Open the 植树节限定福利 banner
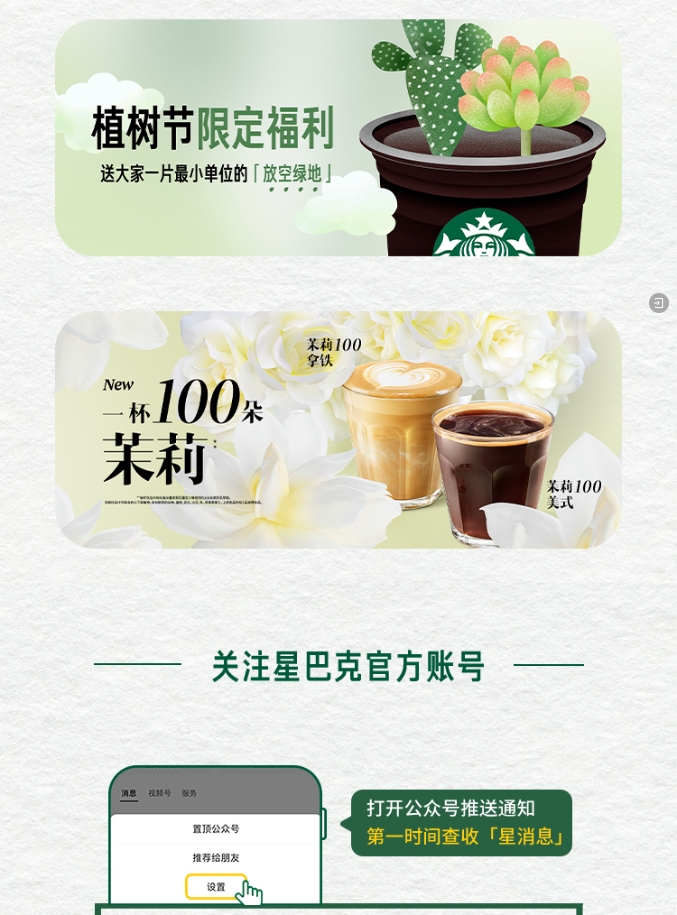 click(338, 138)
